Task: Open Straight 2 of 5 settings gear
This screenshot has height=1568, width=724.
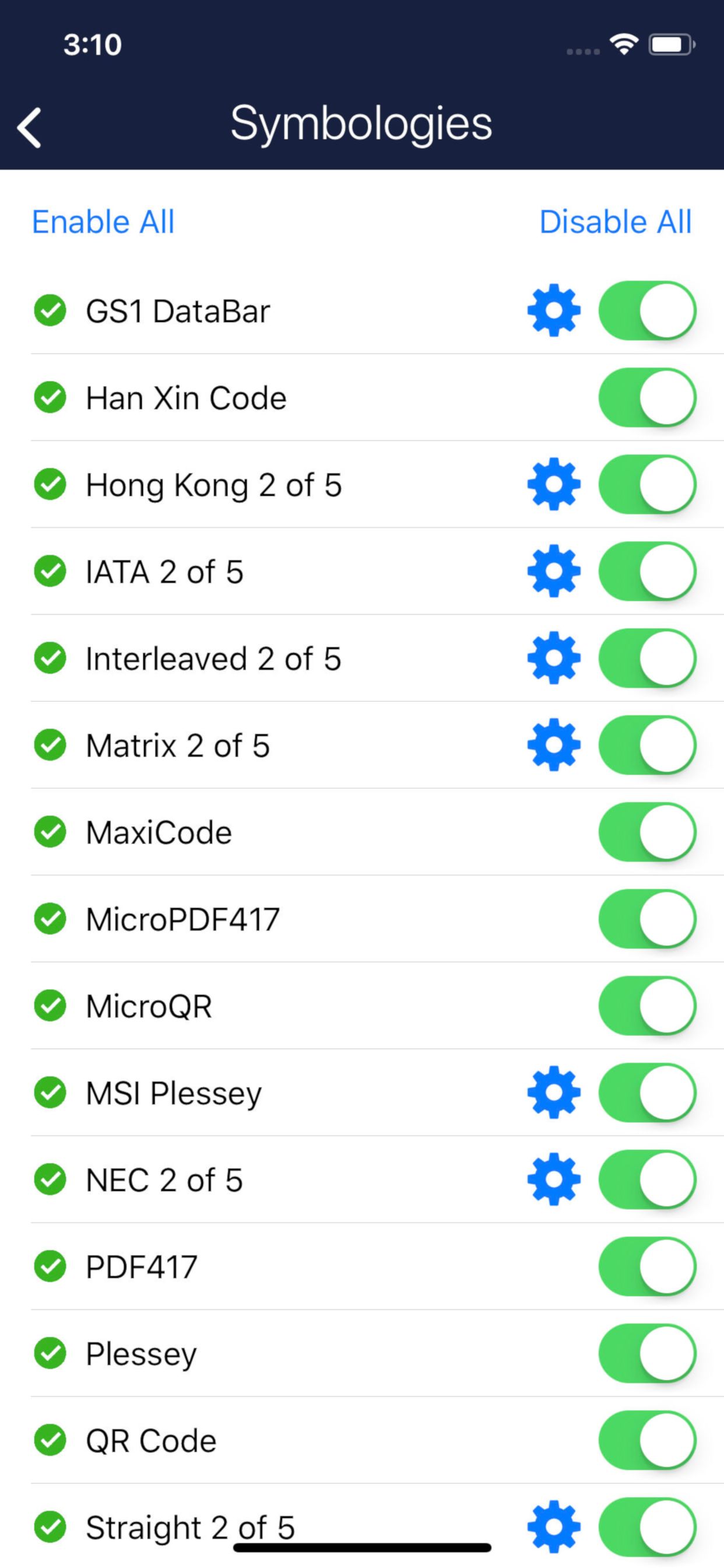Action: point(554,1527)
